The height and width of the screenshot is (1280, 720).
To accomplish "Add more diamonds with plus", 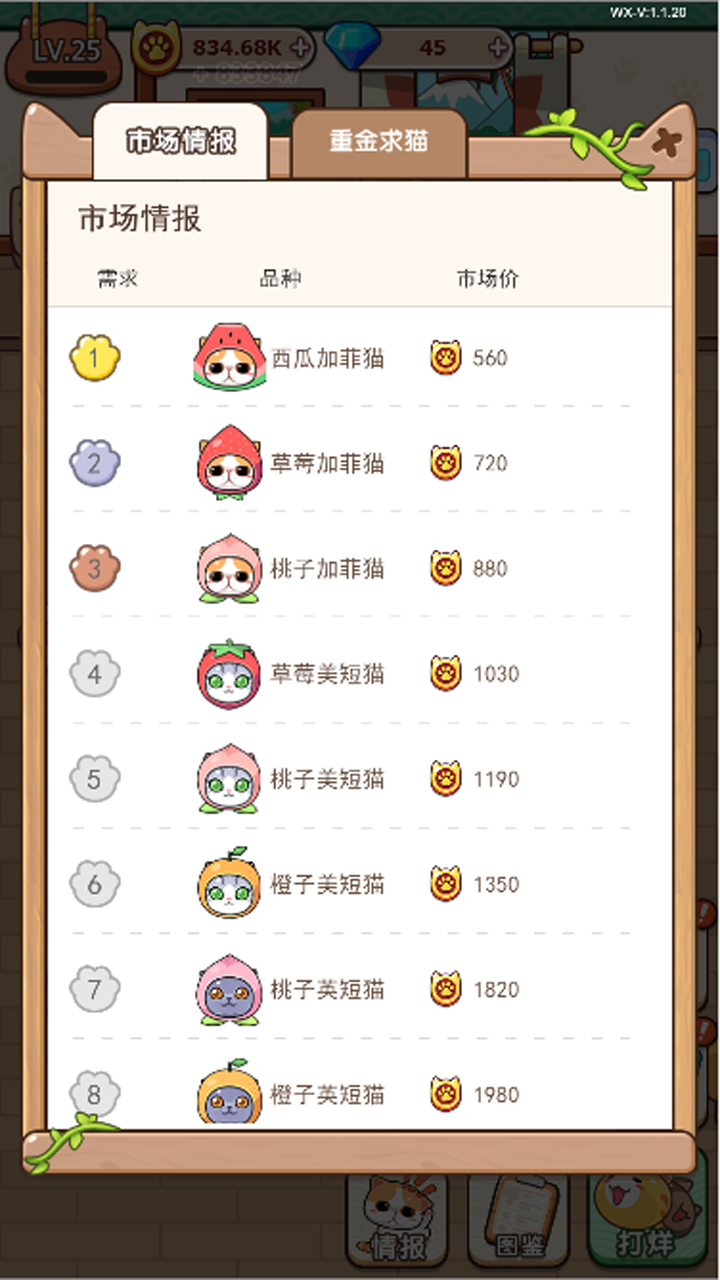I will (498, 48).
